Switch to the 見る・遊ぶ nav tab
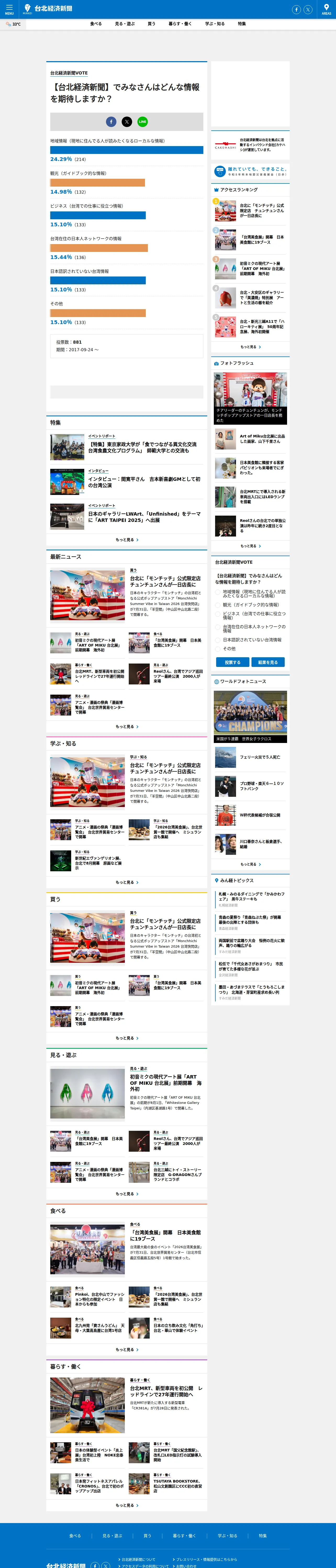 tap(125, 24)
